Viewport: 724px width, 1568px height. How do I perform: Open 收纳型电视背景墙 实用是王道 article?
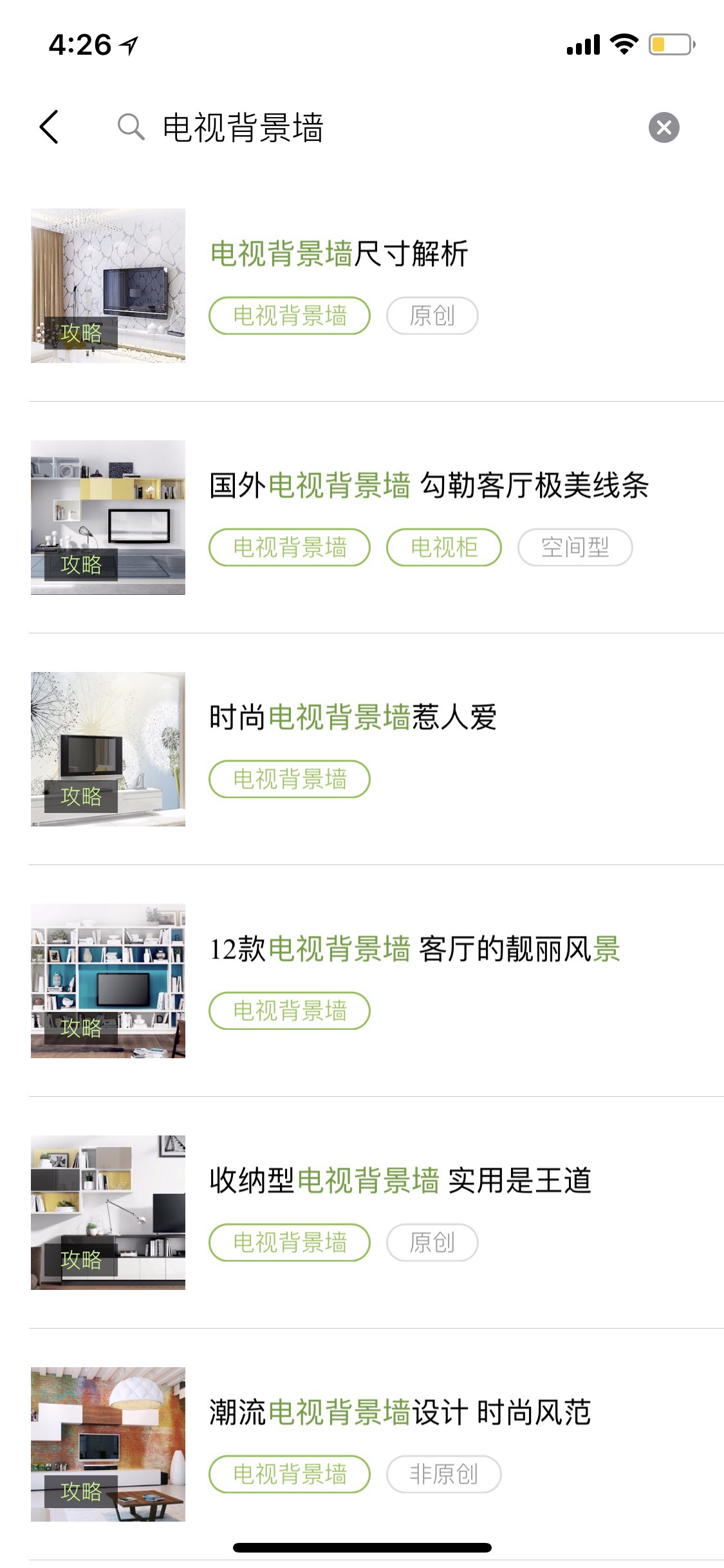400,1181
